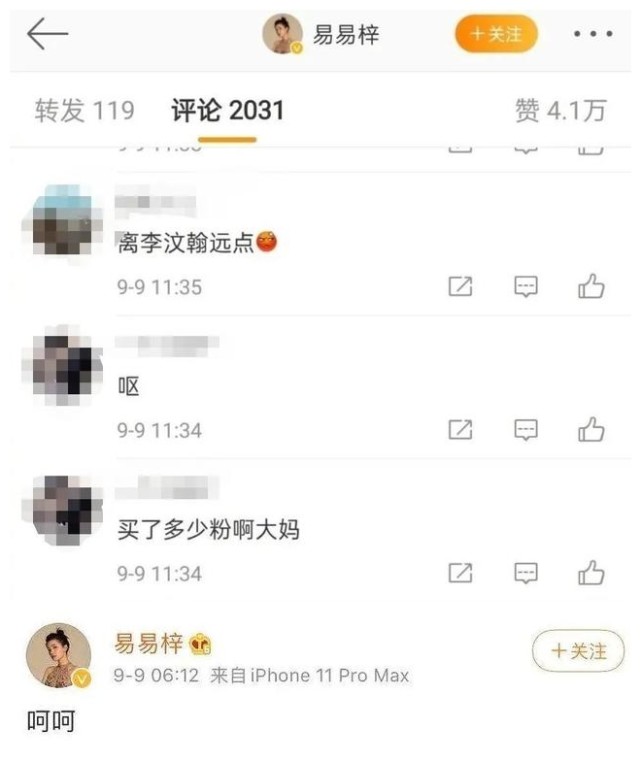Viewport: 641px width, 761px height.
Task: Like the comment "呕"
Action: (591, 430)
